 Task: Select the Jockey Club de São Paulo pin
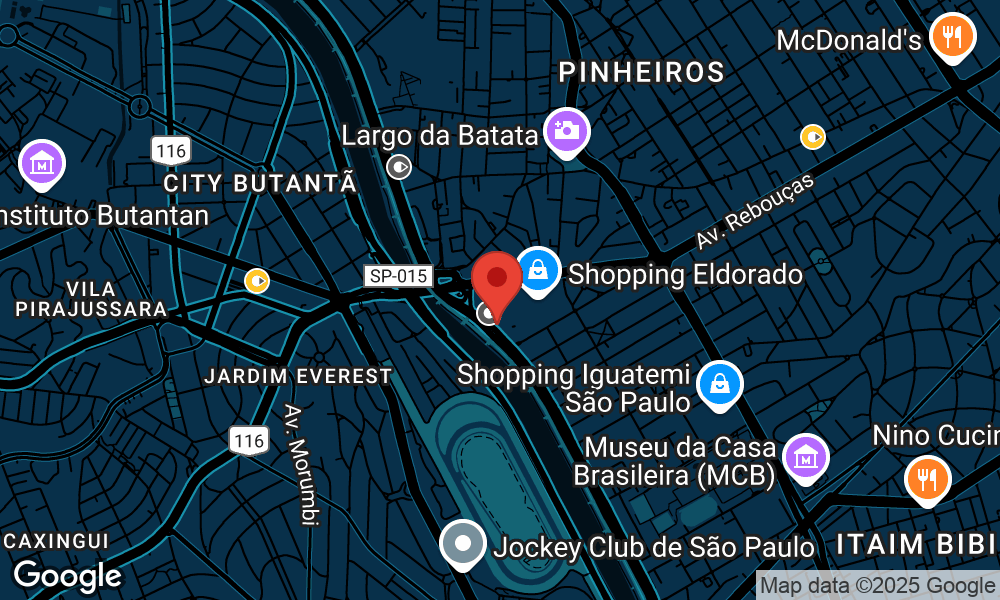click(463, 543)
